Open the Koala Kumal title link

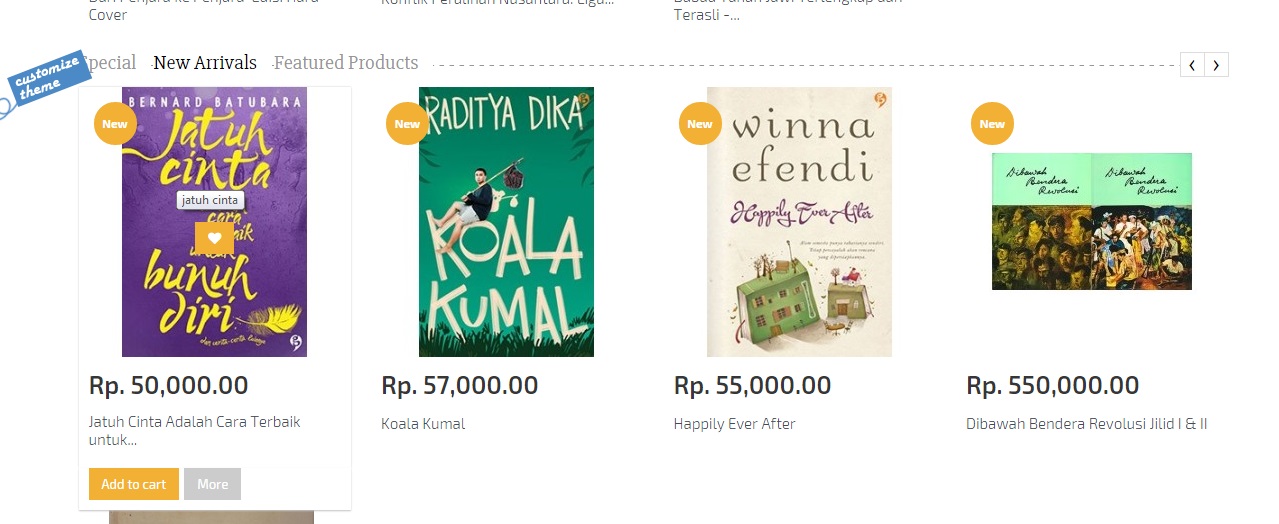click(x=423, y=424)
